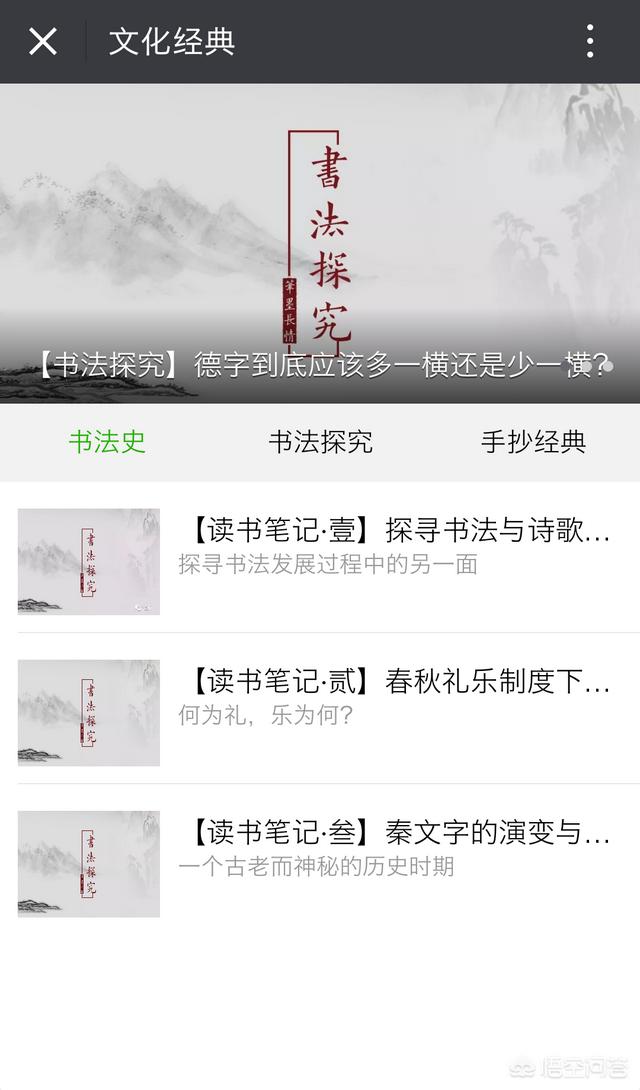Image resolution: width=640 pixels, height=1090 pixels.
Task: Switch to the 书法探究 tab
Action: 320,442
